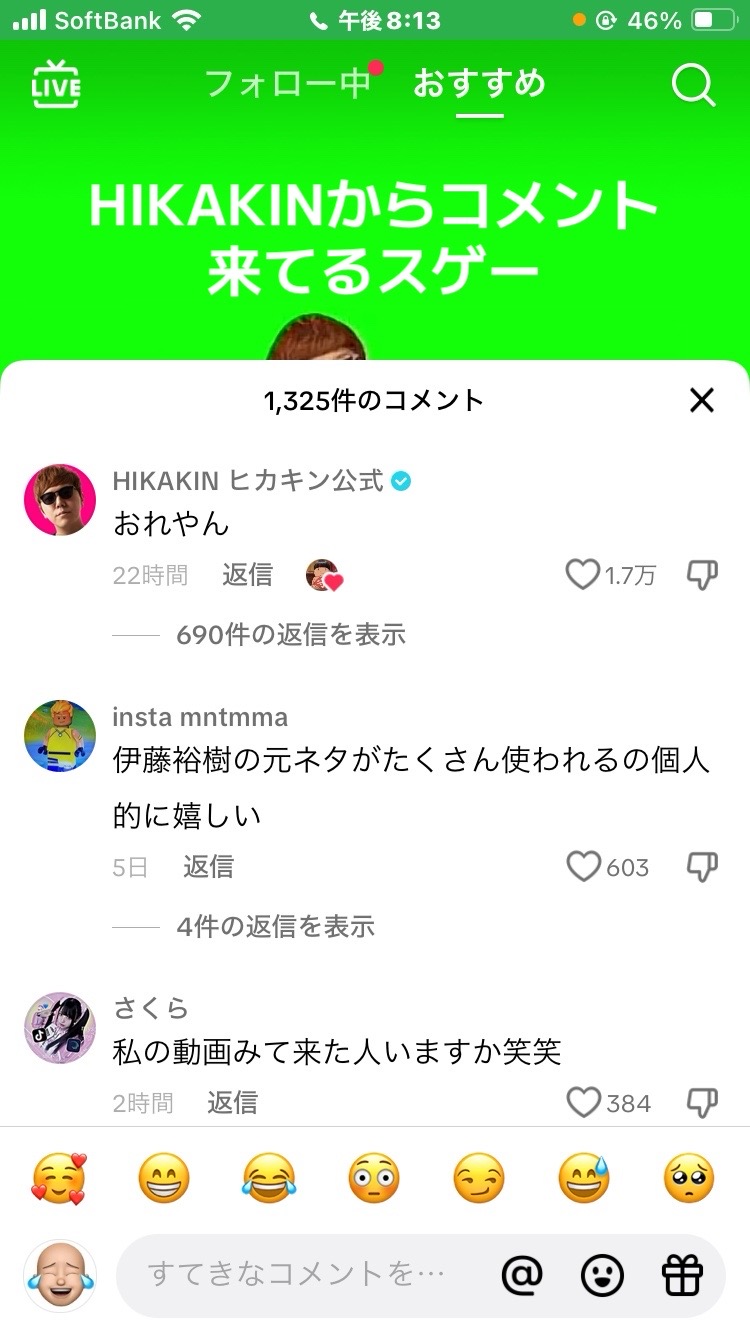
Task: Tap the すてきなコメントを comment field
Action: point(300,1274)
